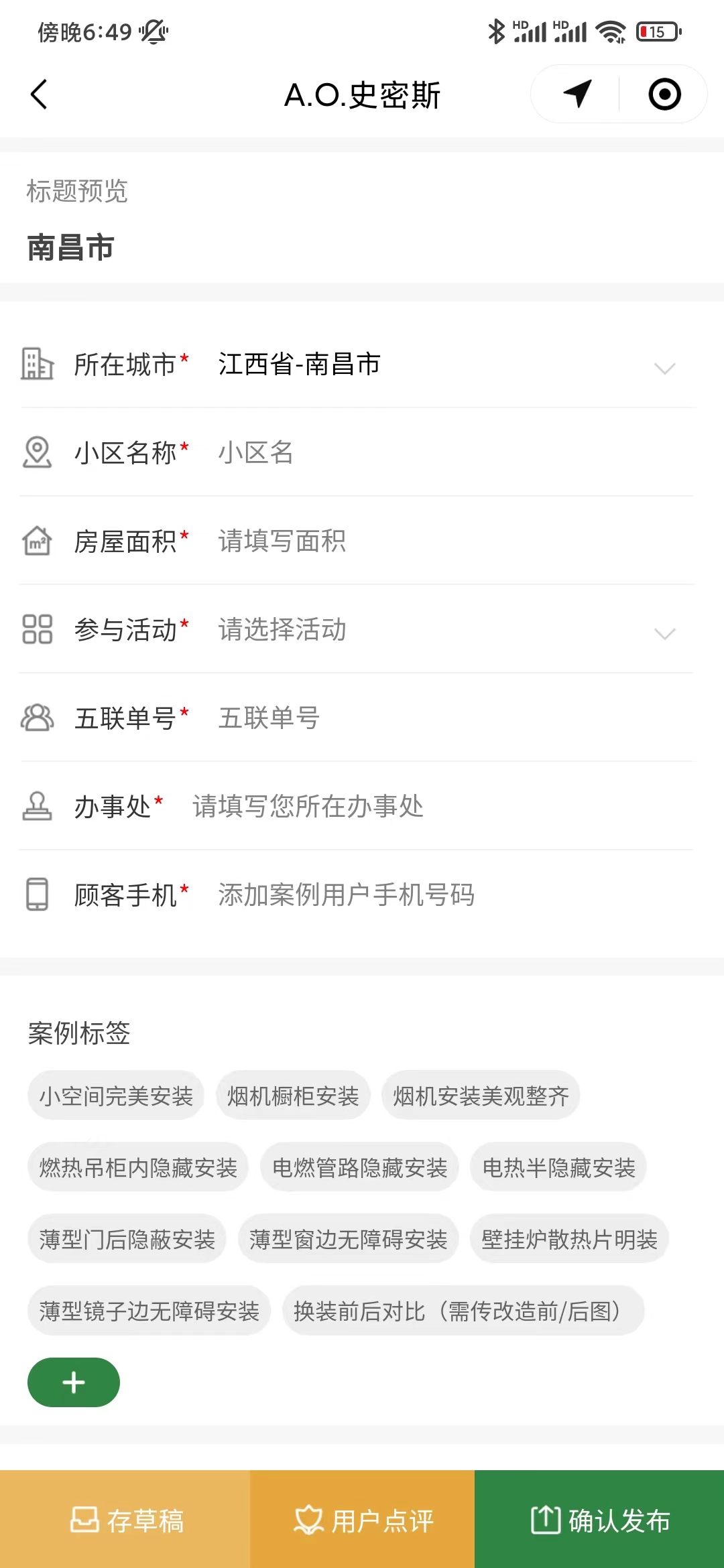Viewport: 724px width, 1568px height.
Task: Close the mini program with the circle icon
Action: point(664,94)
